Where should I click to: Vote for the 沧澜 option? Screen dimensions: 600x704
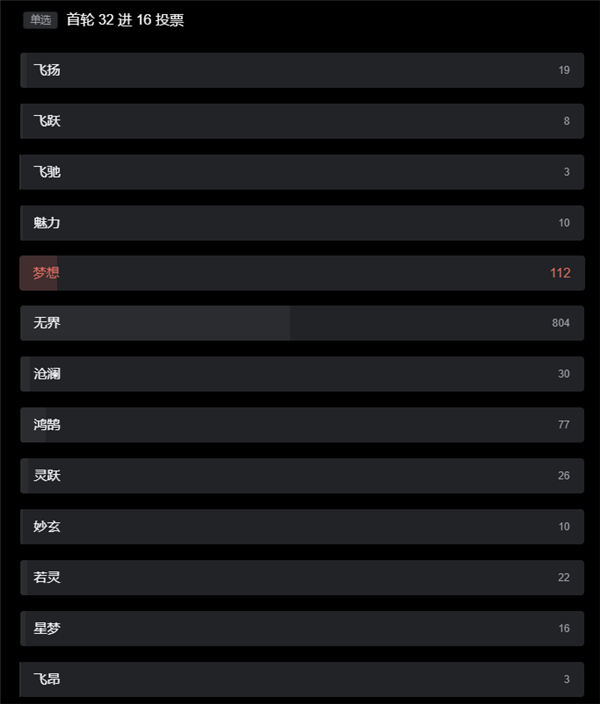[300, 374]
